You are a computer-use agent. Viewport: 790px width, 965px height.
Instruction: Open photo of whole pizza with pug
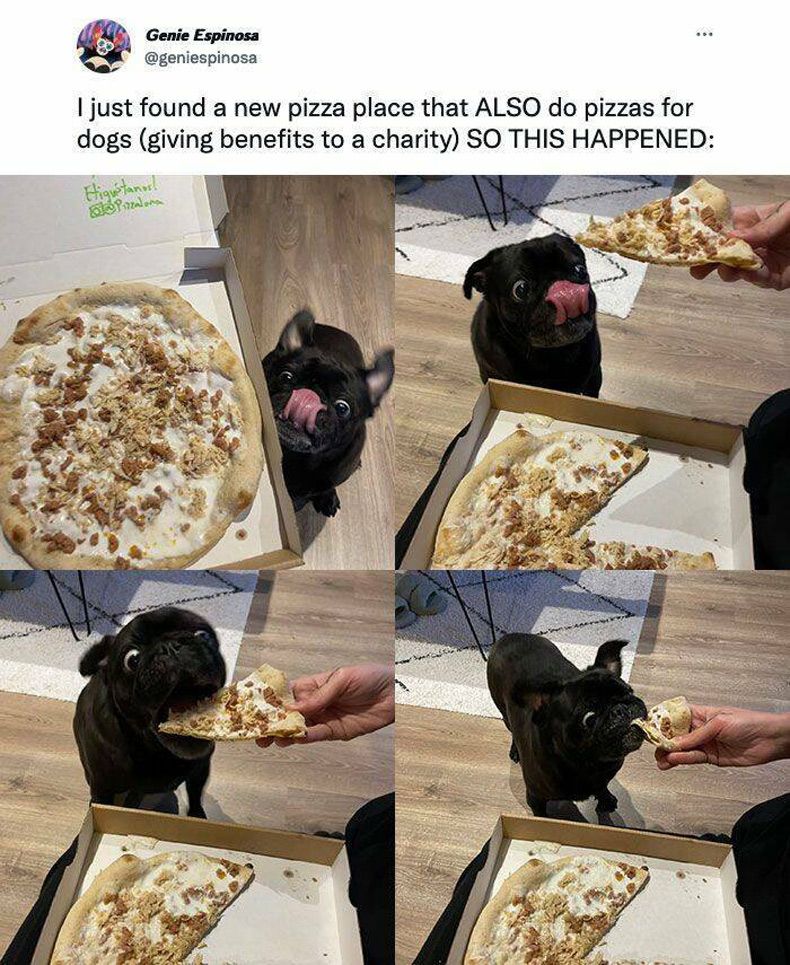point(197,372)
